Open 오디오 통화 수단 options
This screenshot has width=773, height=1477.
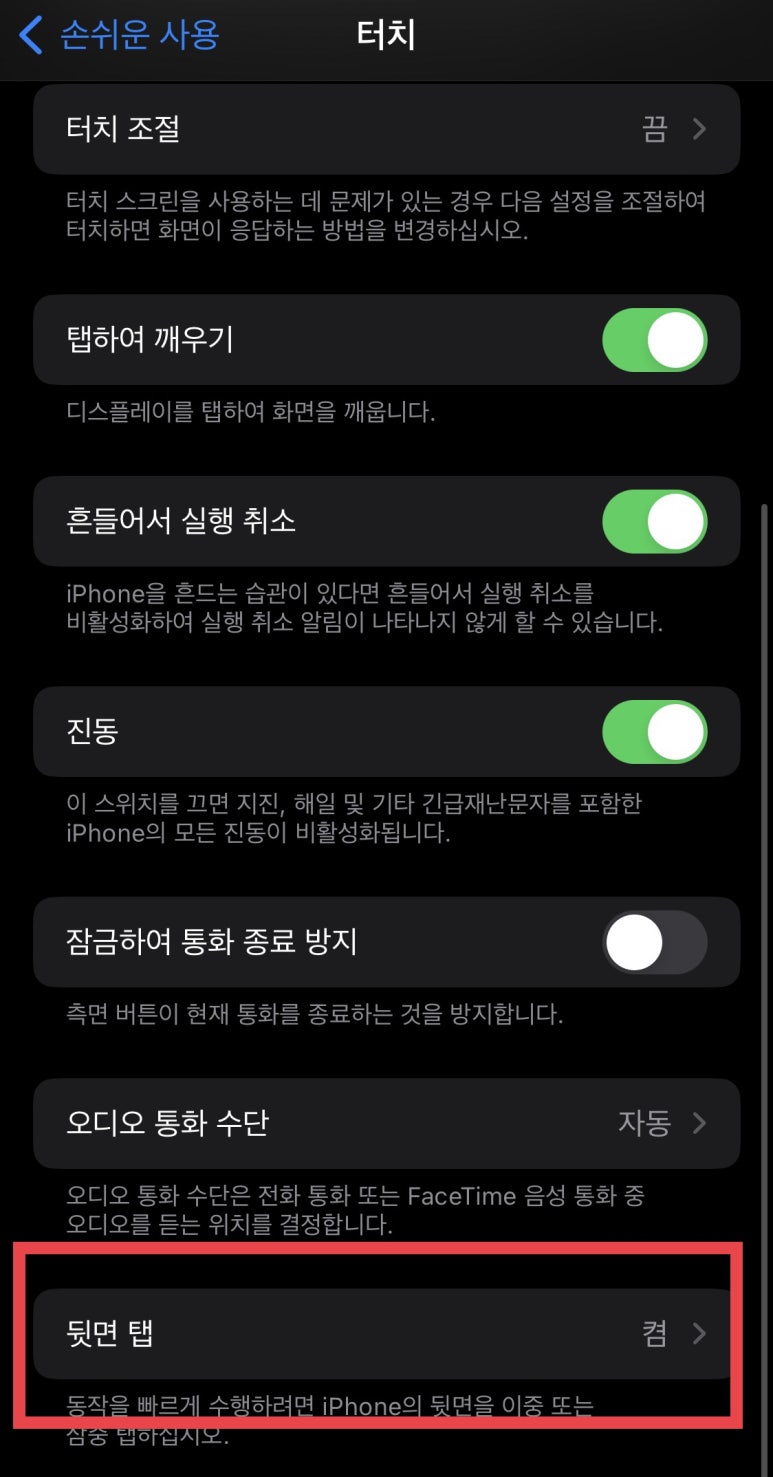pyautogui.click(x=386, y=1123)
